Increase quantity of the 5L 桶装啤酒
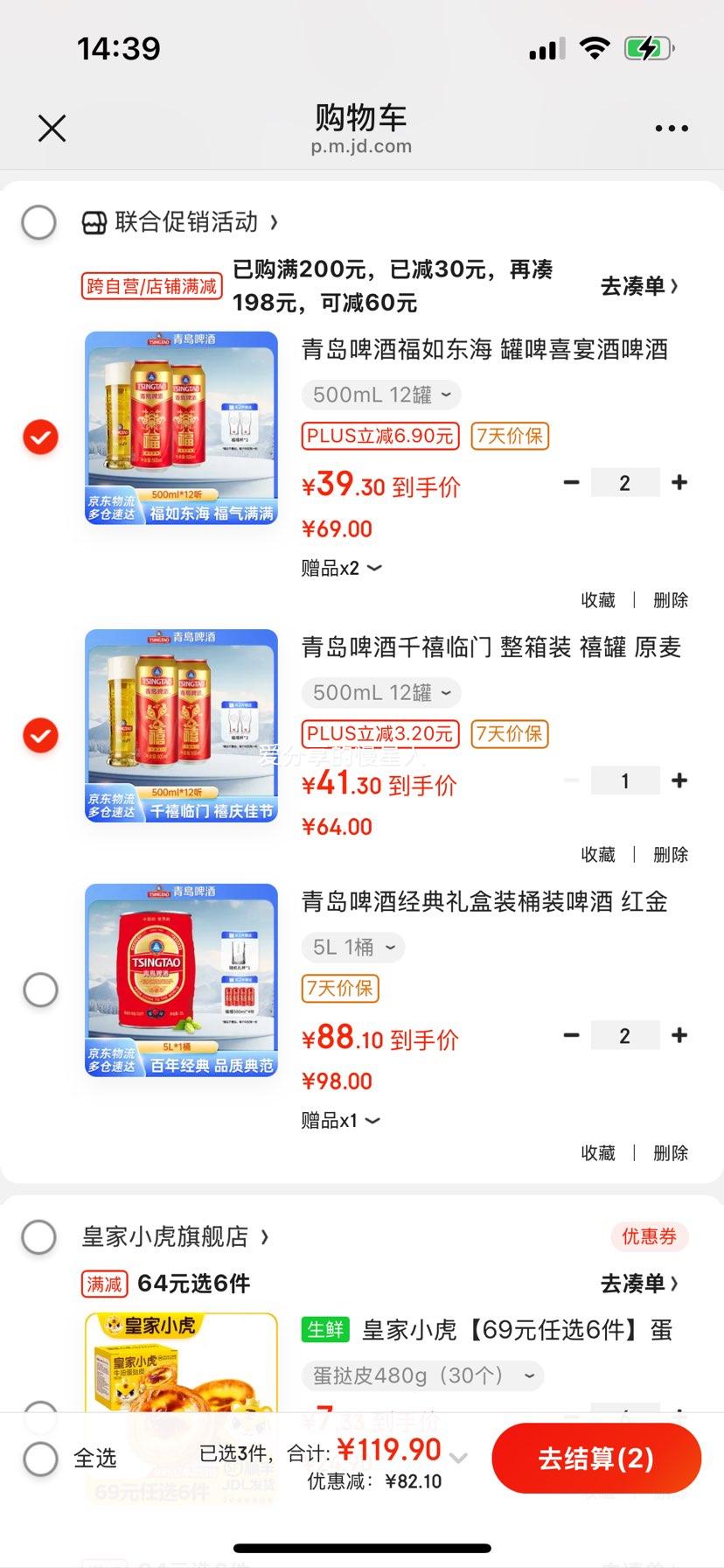 tap(679, 1035)
